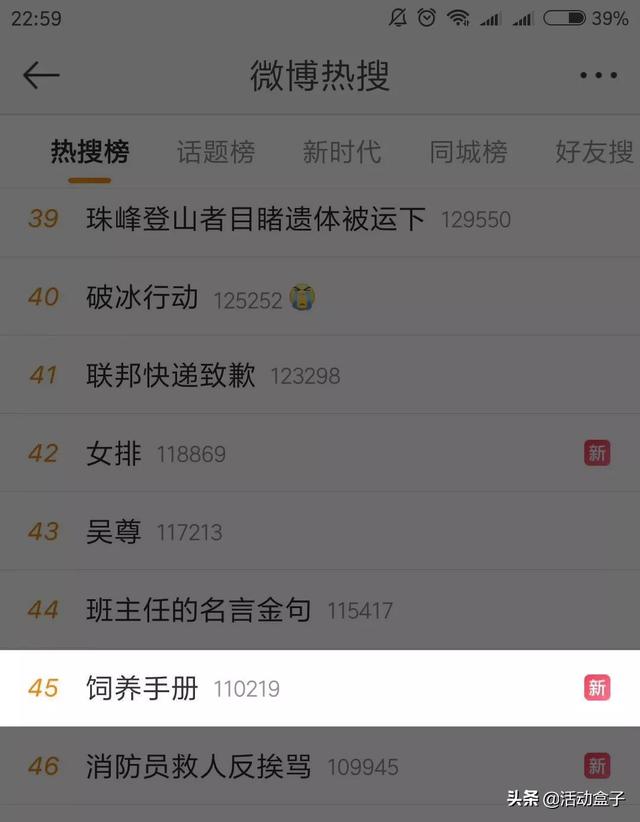View the 联邦快递致歉 hot search

pos(171,375)
